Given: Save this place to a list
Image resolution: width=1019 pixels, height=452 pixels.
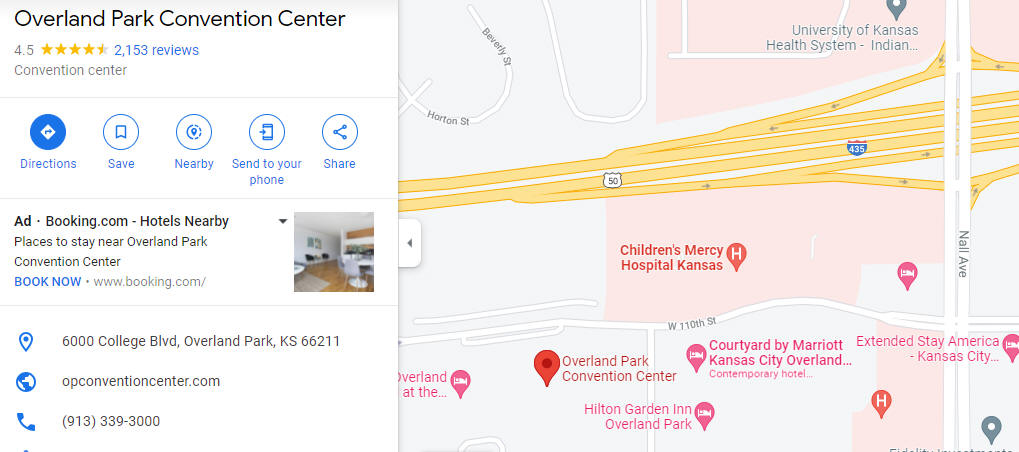Looking at the screenshot, I should click(121, 132).
